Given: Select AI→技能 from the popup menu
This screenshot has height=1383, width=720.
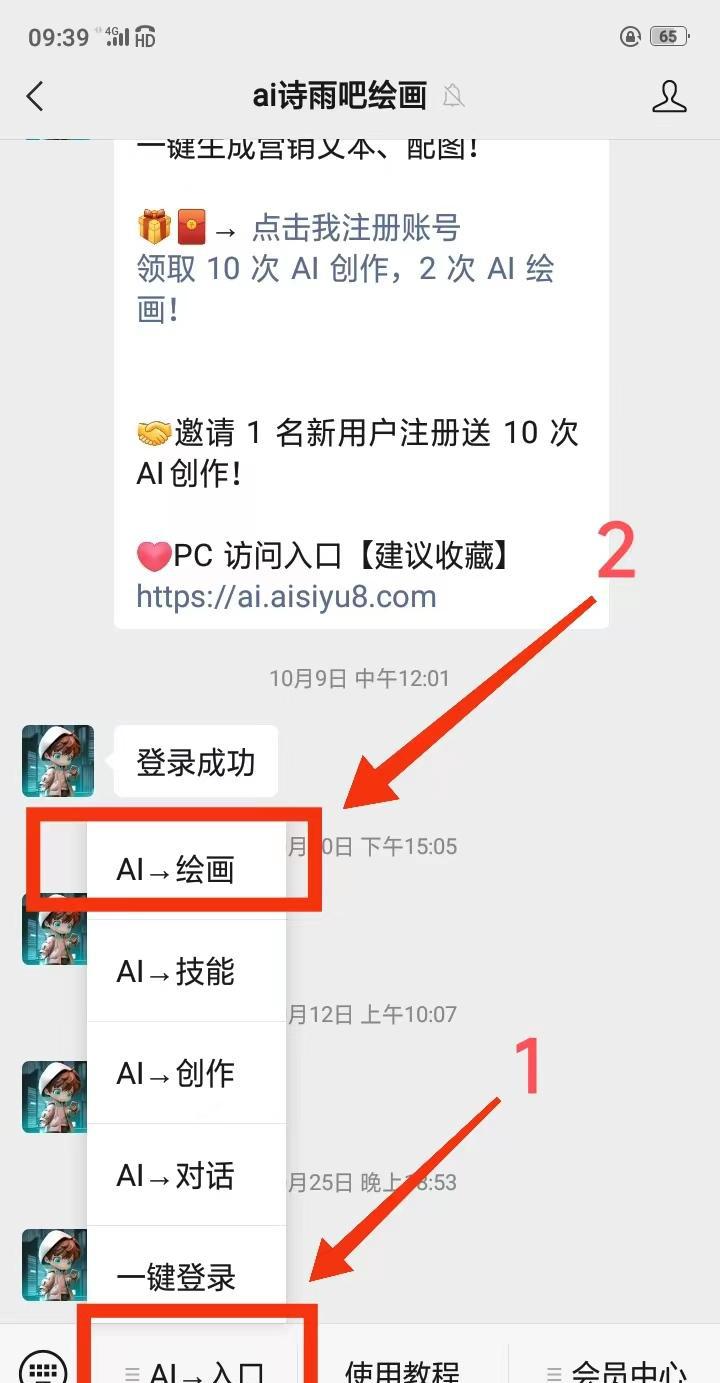Looking at the screenshot, I should 176,971.
